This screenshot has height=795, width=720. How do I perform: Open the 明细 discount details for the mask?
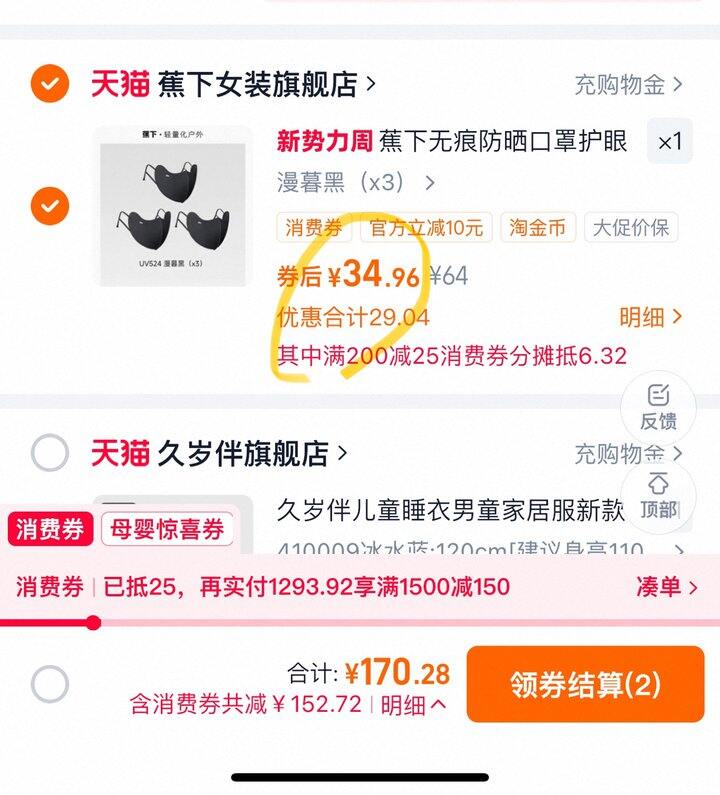point(650,317)
